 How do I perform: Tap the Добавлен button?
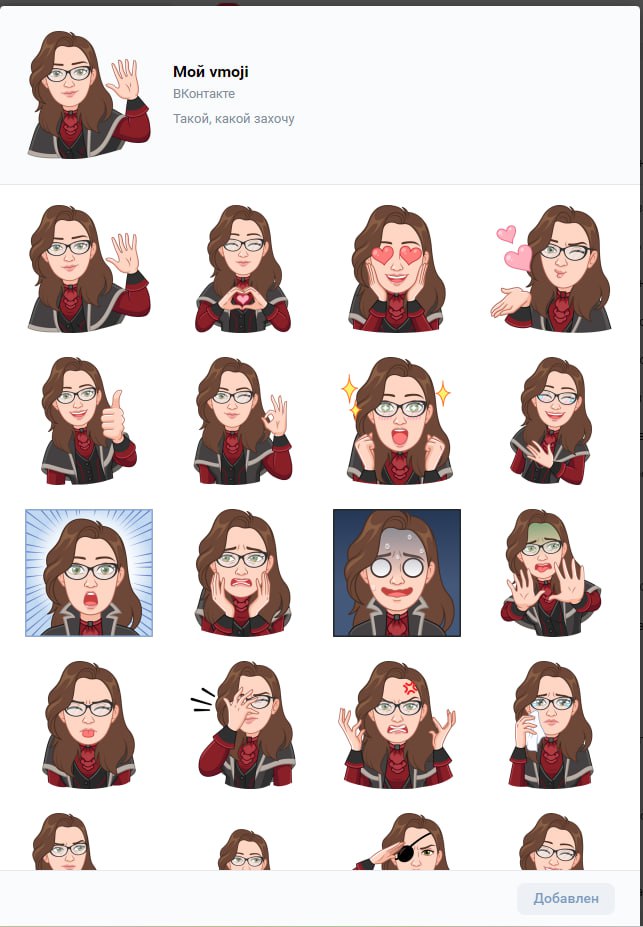[x=565, y=897]
